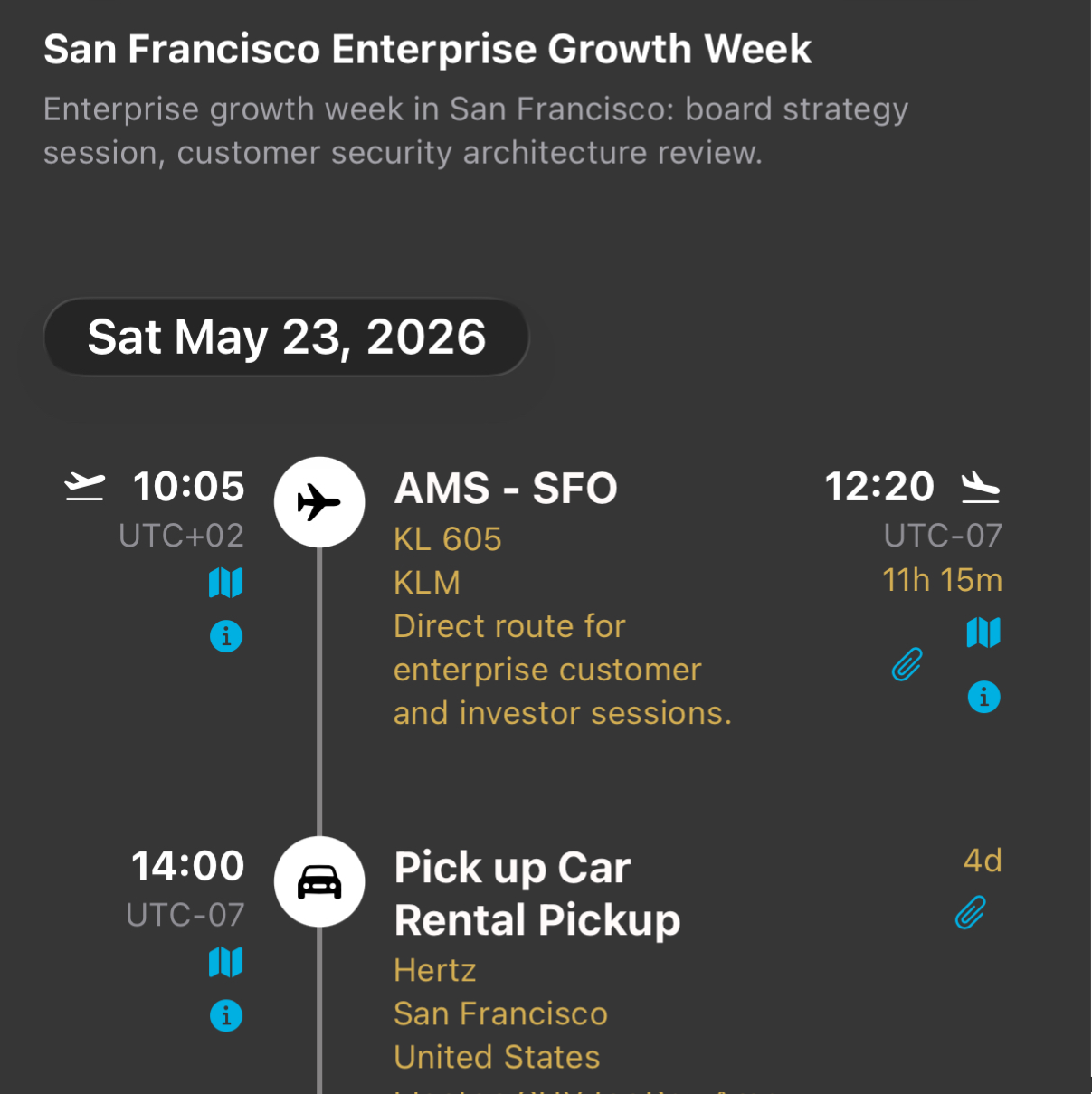Show info for the 14:00 car rental pickup
The image size is (1092, 1094).
coord(225,1015)
